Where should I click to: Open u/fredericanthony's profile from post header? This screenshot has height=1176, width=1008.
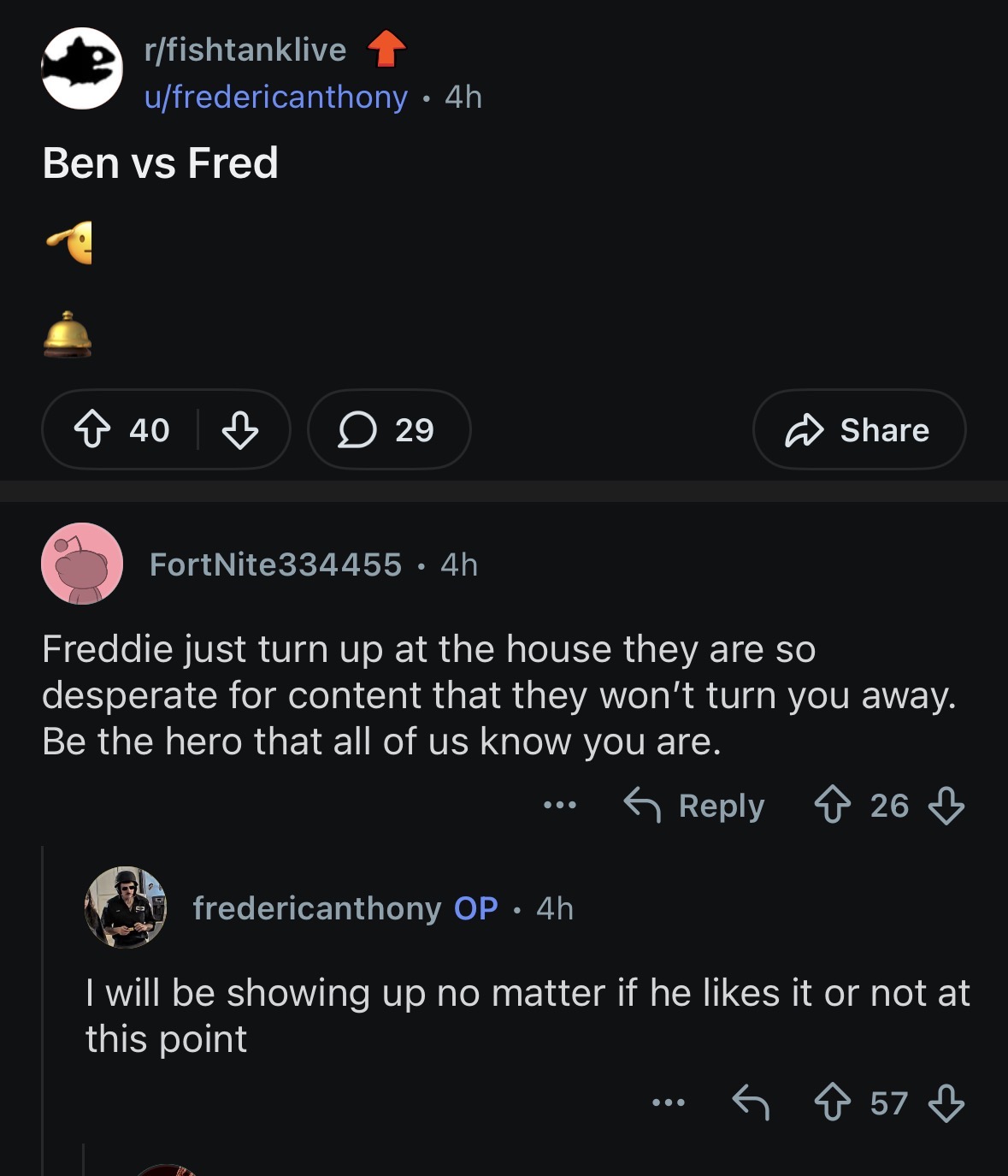pos(275,98)
